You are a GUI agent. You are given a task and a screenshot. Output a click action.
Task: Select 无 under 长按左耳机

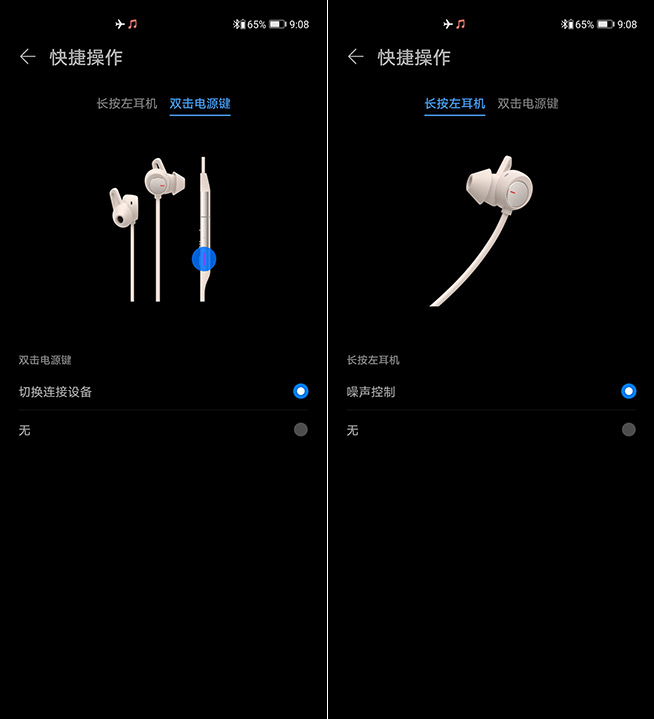click(628, 430)
